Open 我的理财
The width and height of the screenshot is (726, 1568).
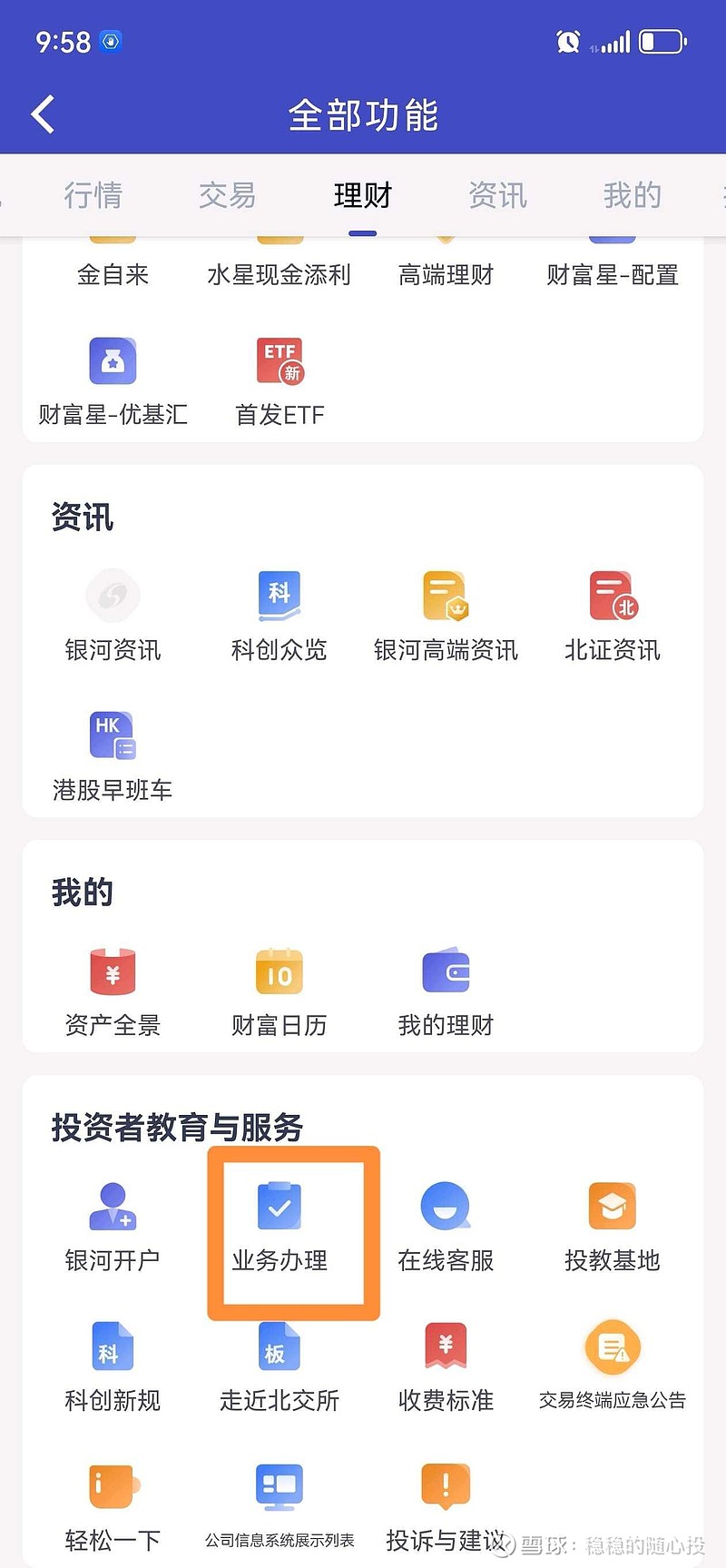[x=445, y=971]
